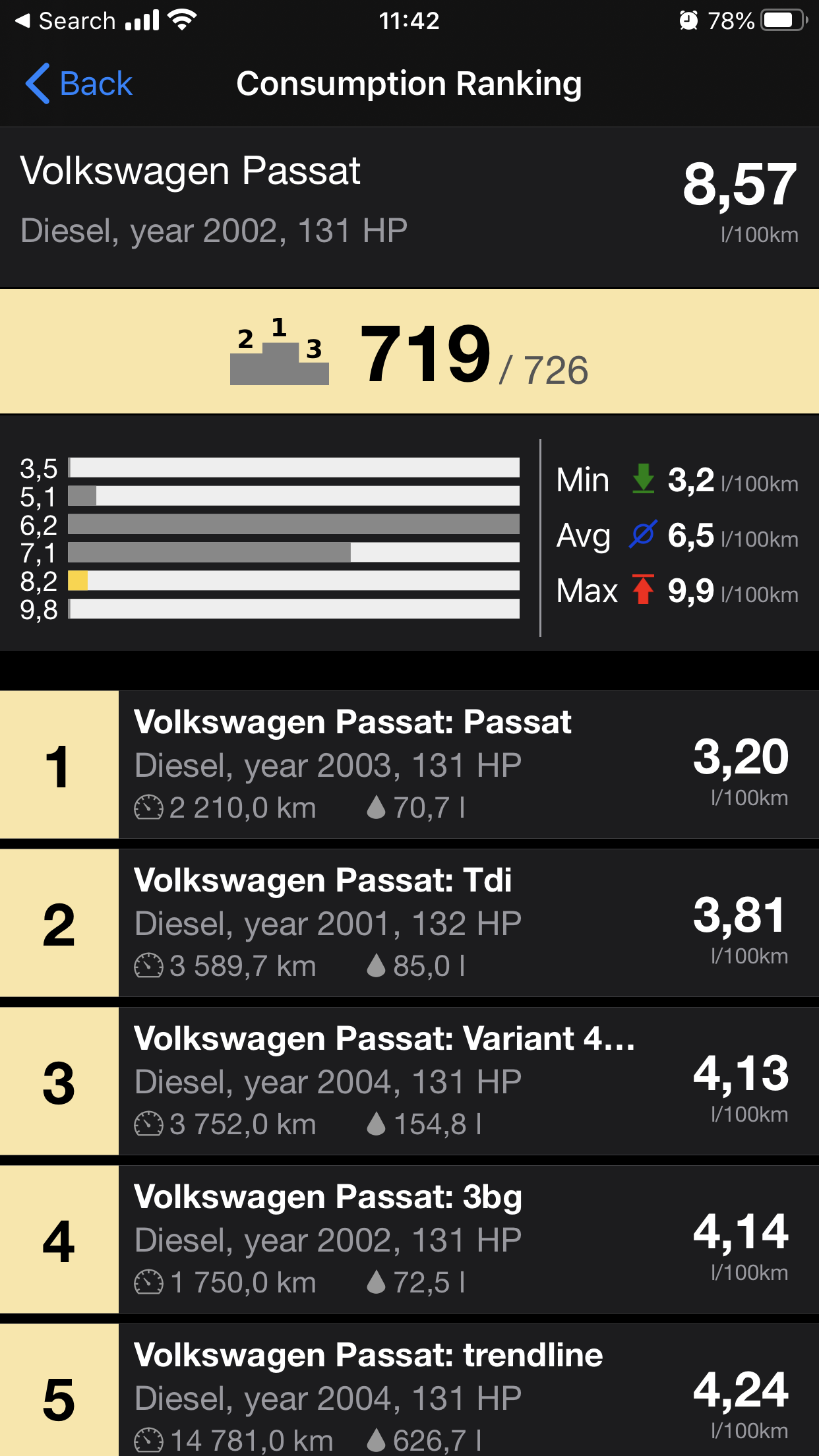Tap the 719 / 726 ranking banner
The width and height of the screenshot is (819, 1456).
[x=409, y=352]
